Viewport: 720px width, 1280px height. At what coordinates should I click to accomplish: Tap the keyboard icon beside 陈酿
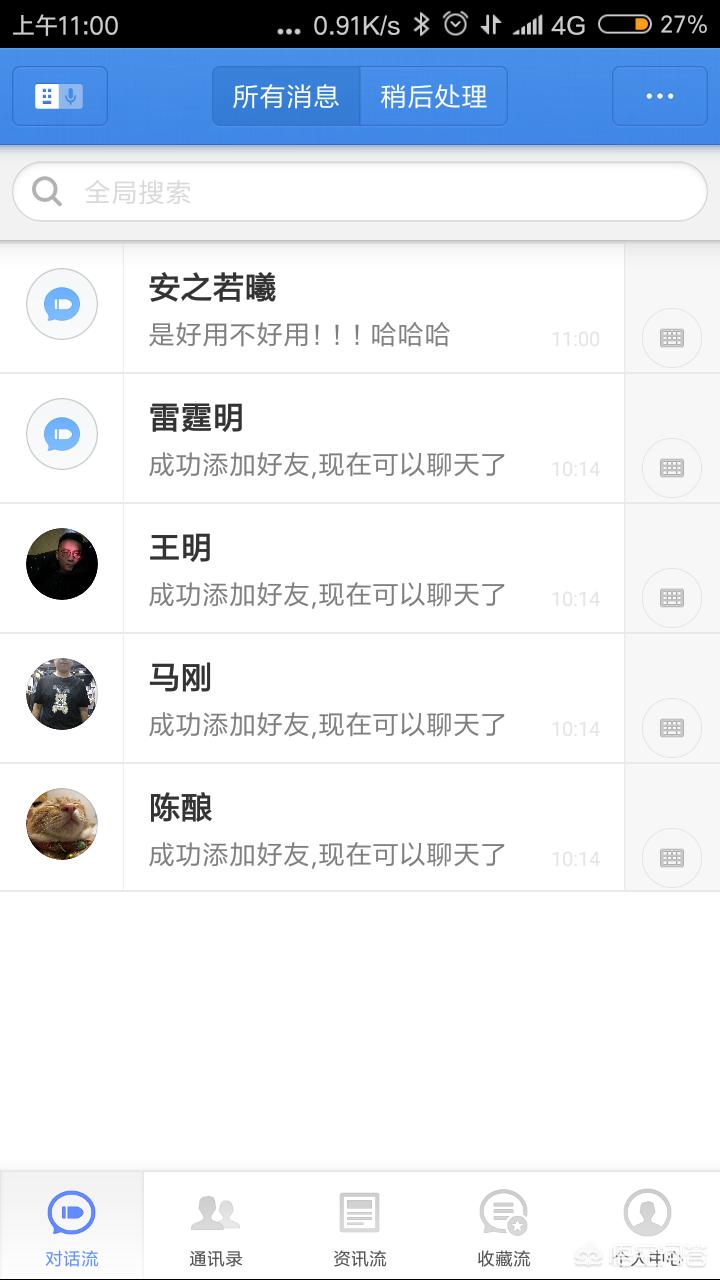pyautogui.click(x=672, y=858)
